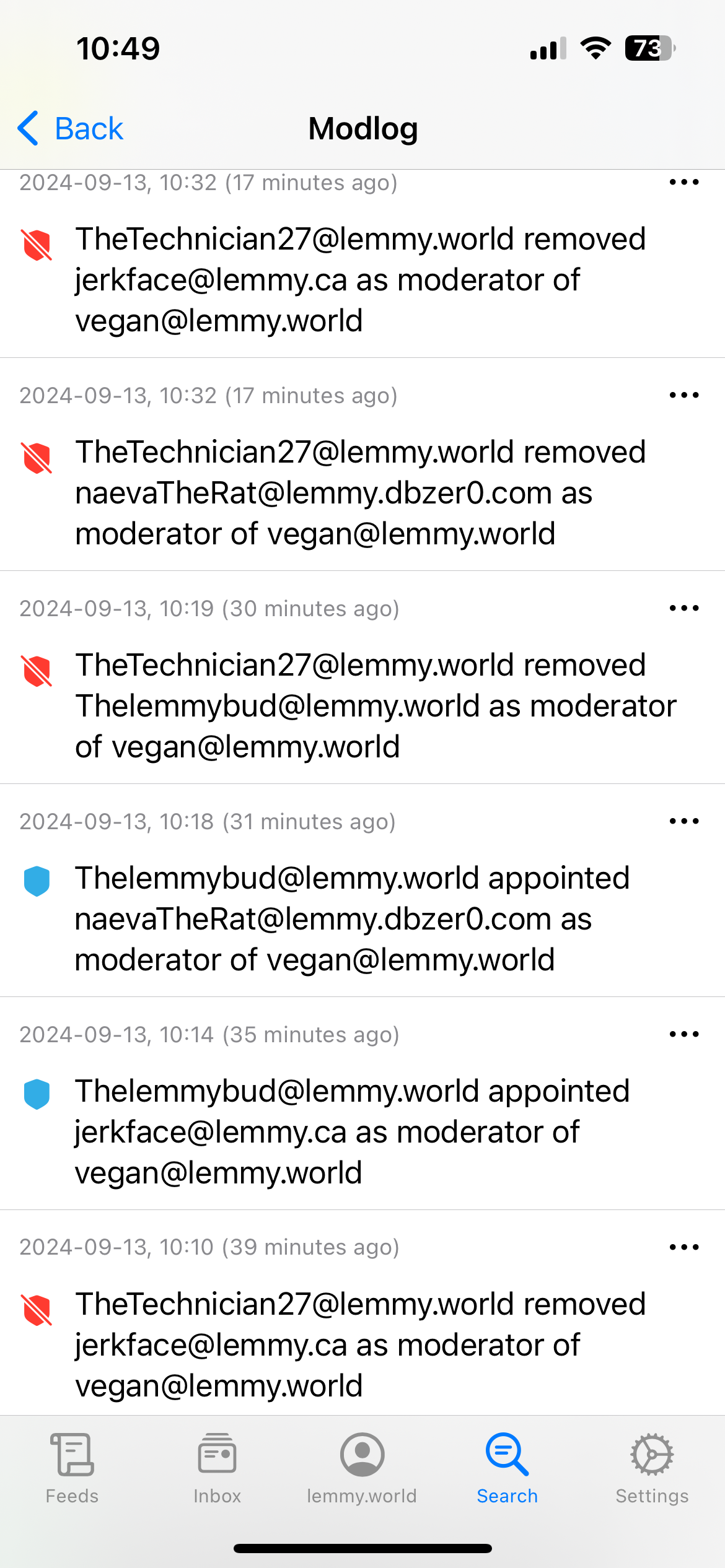Go to the Settings tab

click(x=652, y=1469)
